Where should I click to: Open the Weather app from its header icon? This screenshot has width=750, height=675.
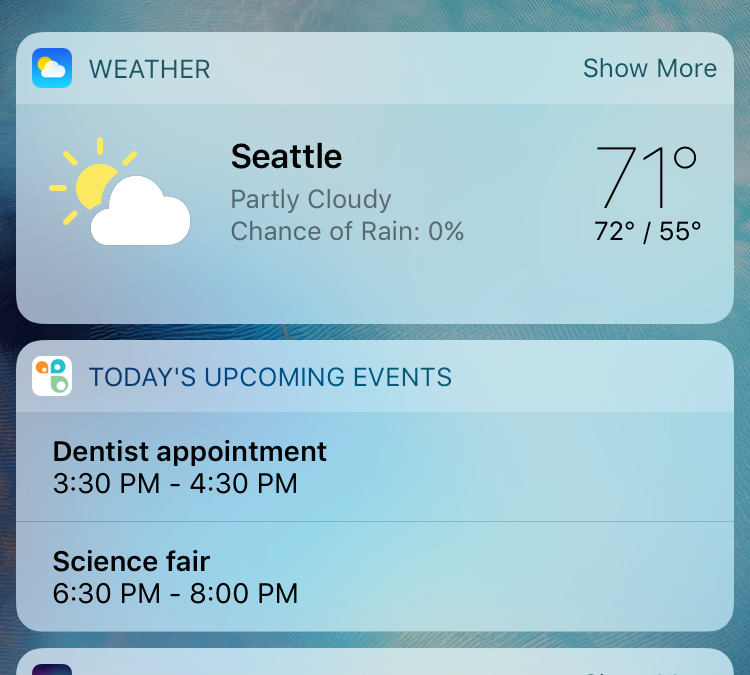coord(52,68)
